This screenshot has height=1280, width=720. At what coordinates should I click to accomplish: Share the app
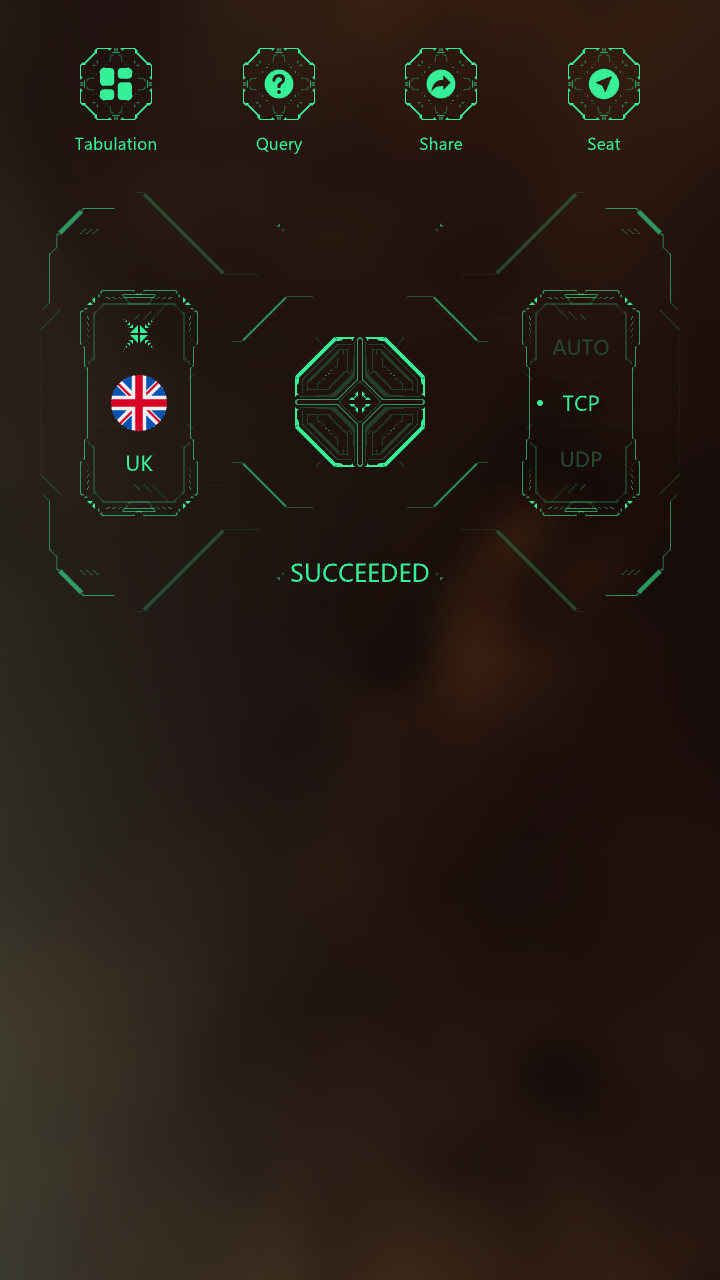[x=441, y=85]
